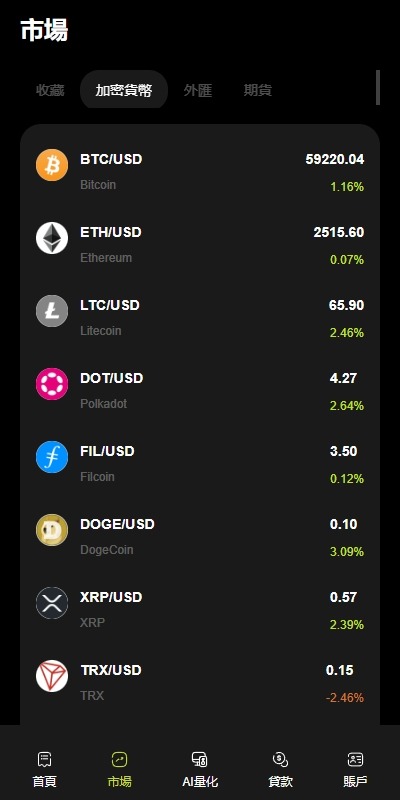Open the DOT/USD Polkadot row

[200, 391]
